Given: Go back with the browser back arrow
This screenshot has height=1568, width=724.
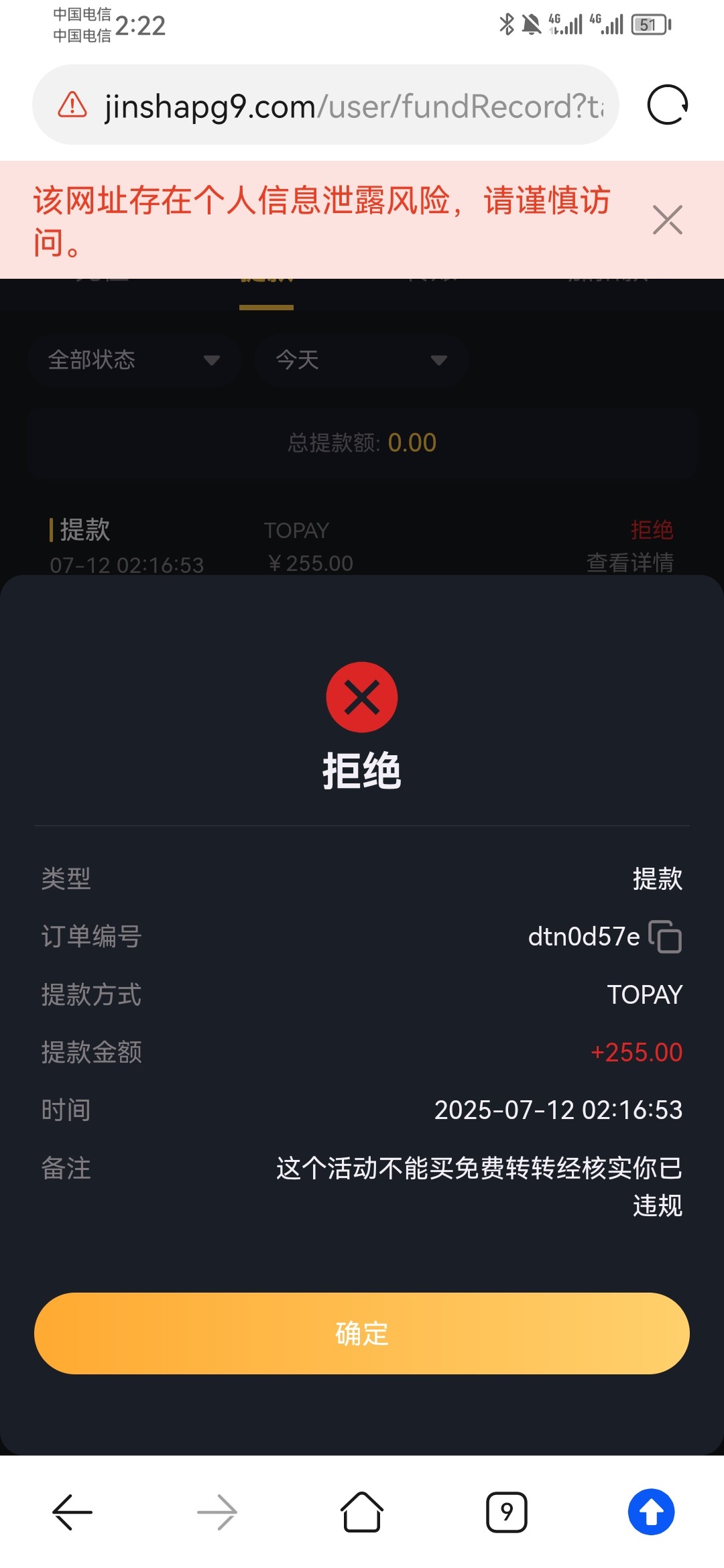Looking at the screenshot, I should (72, 1512).
